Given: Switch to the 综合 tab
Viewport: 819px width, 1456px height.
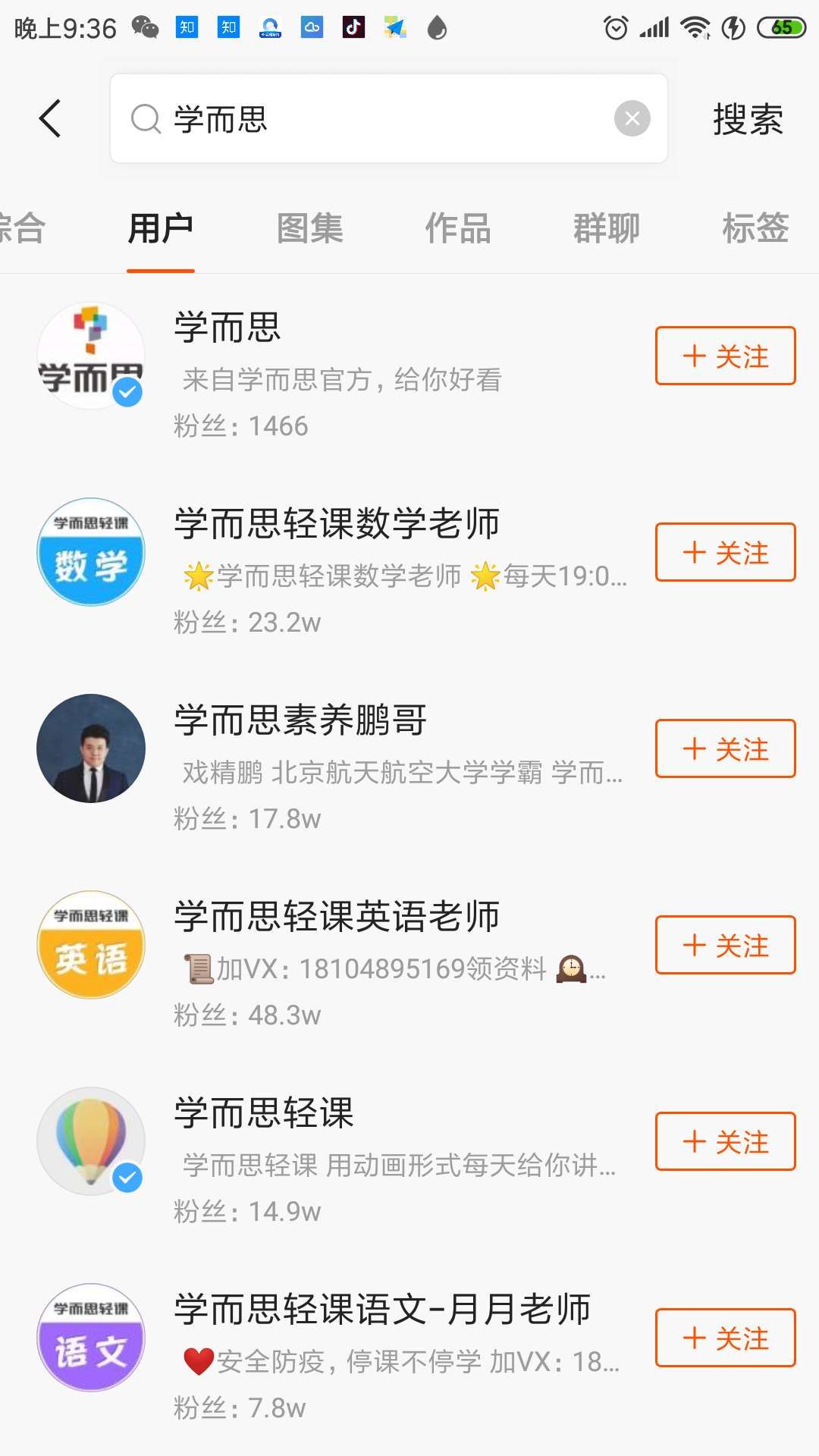Looking at the screenshot, I should click(23, 228).
